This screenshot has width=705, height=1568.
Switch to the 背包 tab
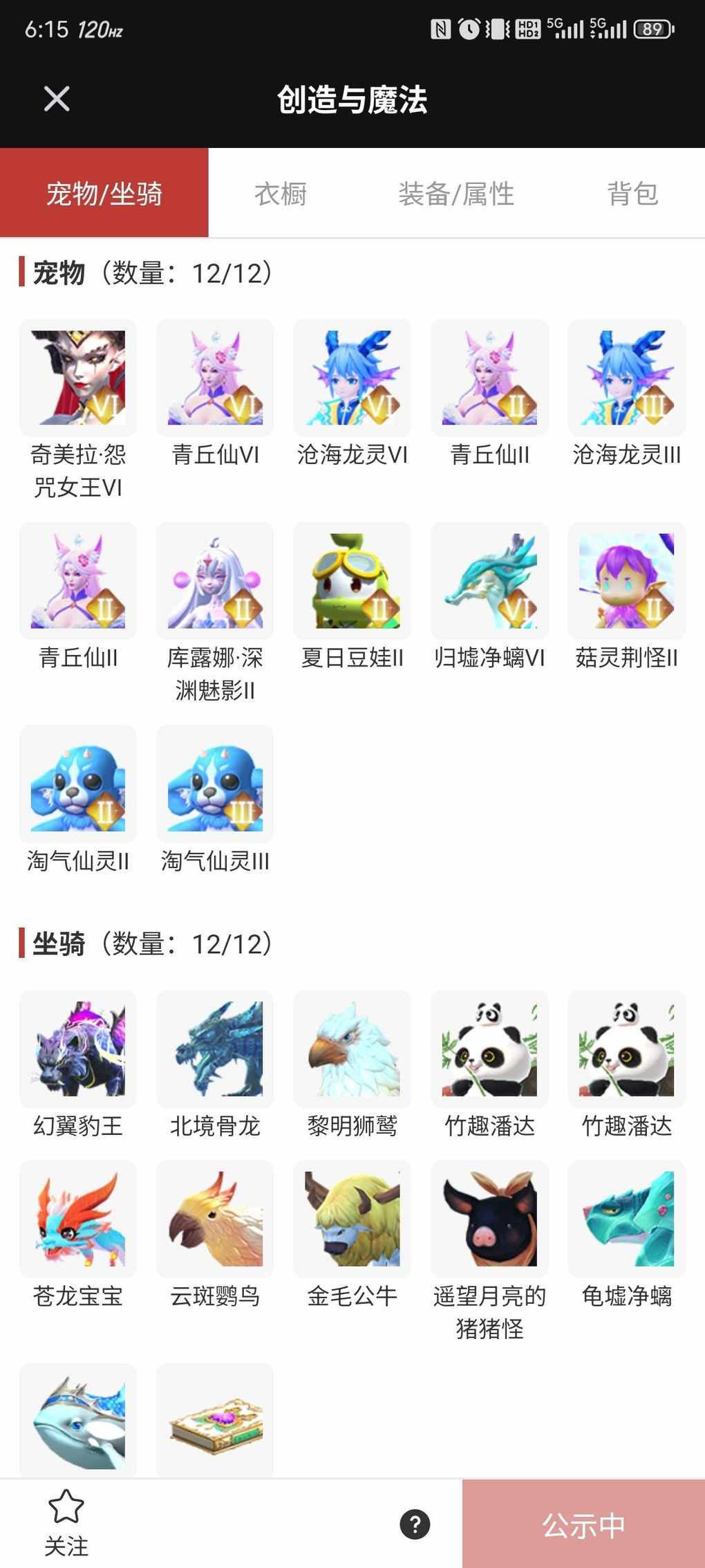pos(632,194)
